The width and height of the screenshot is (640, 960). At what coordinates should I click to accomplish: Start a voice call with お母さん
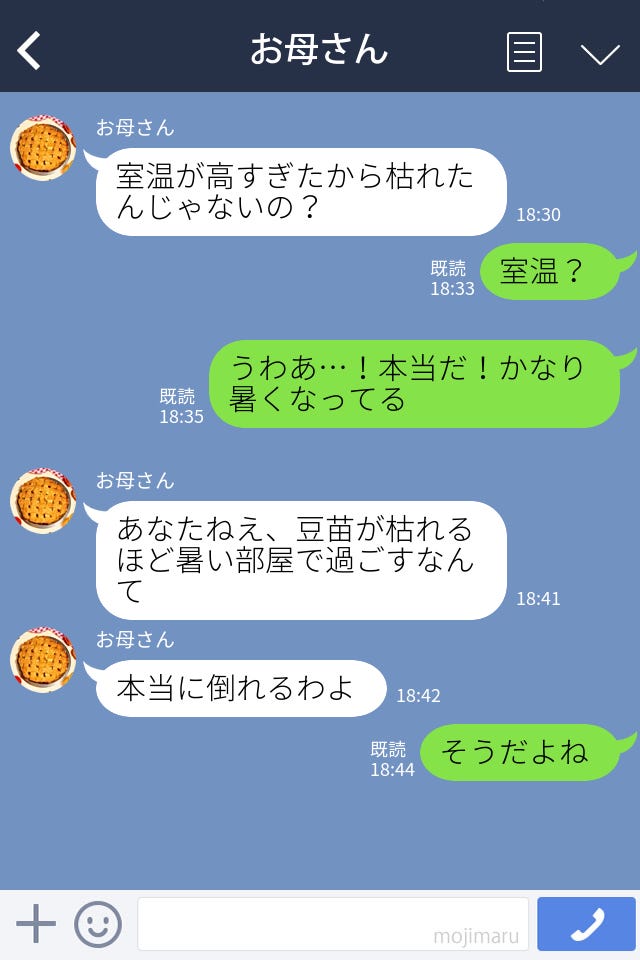pyautogui.click(x=586, y=924)
